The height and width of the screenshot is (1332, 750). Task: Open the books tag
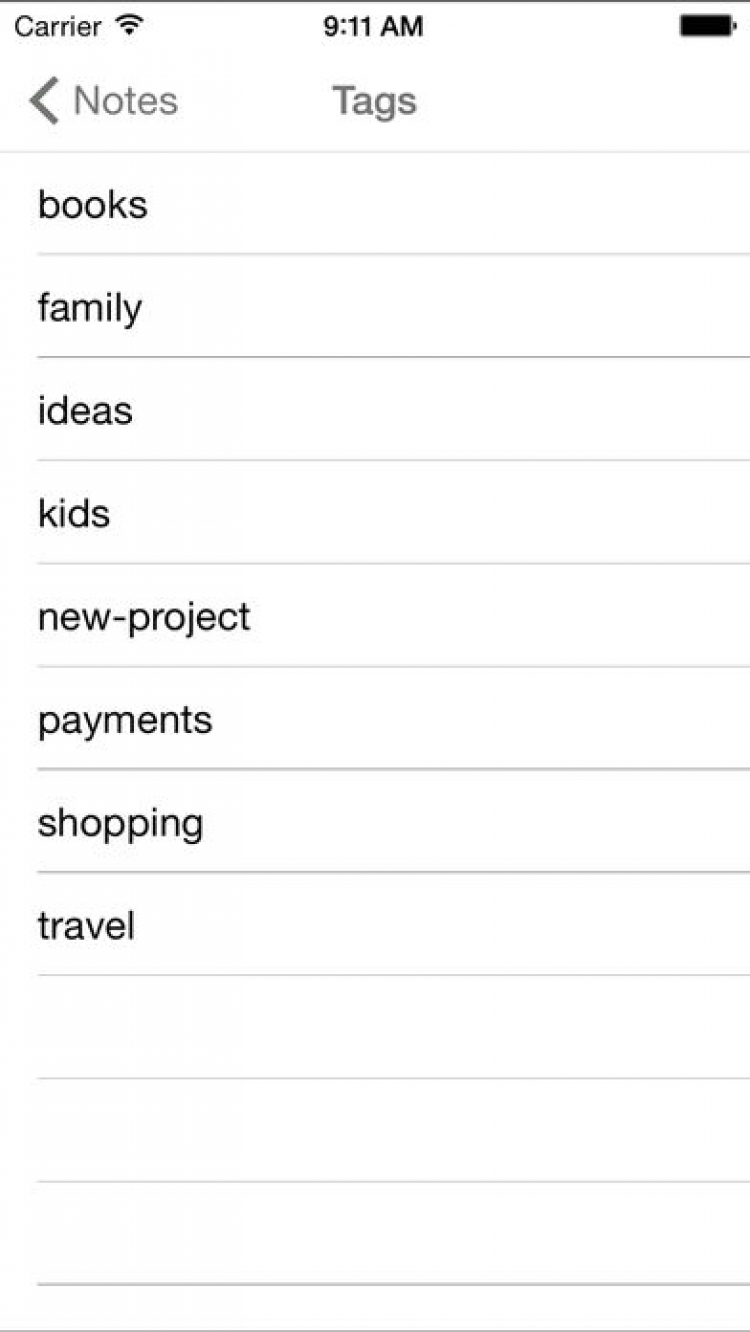tap(93, 205)
